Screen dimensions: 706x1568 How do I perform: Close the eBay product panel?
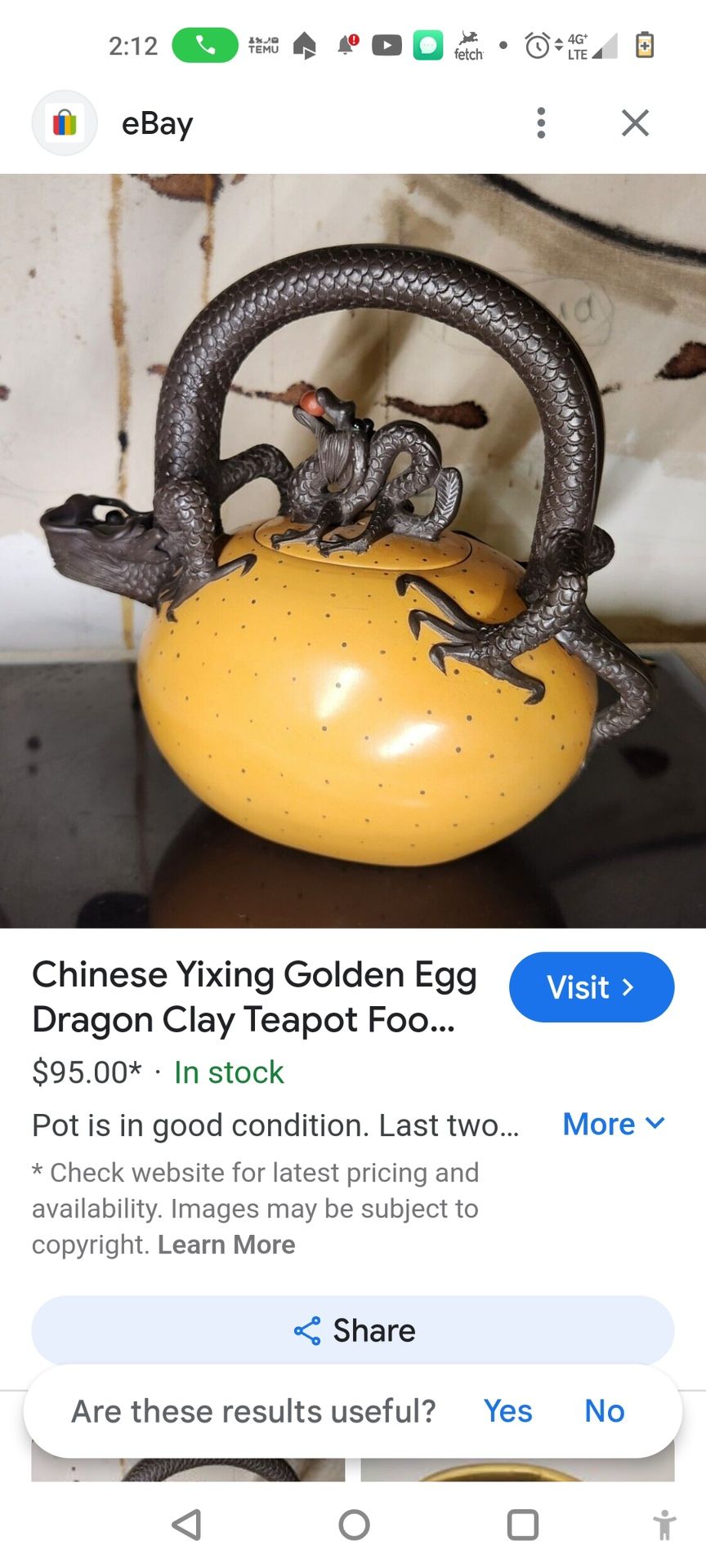coord(635,122)
